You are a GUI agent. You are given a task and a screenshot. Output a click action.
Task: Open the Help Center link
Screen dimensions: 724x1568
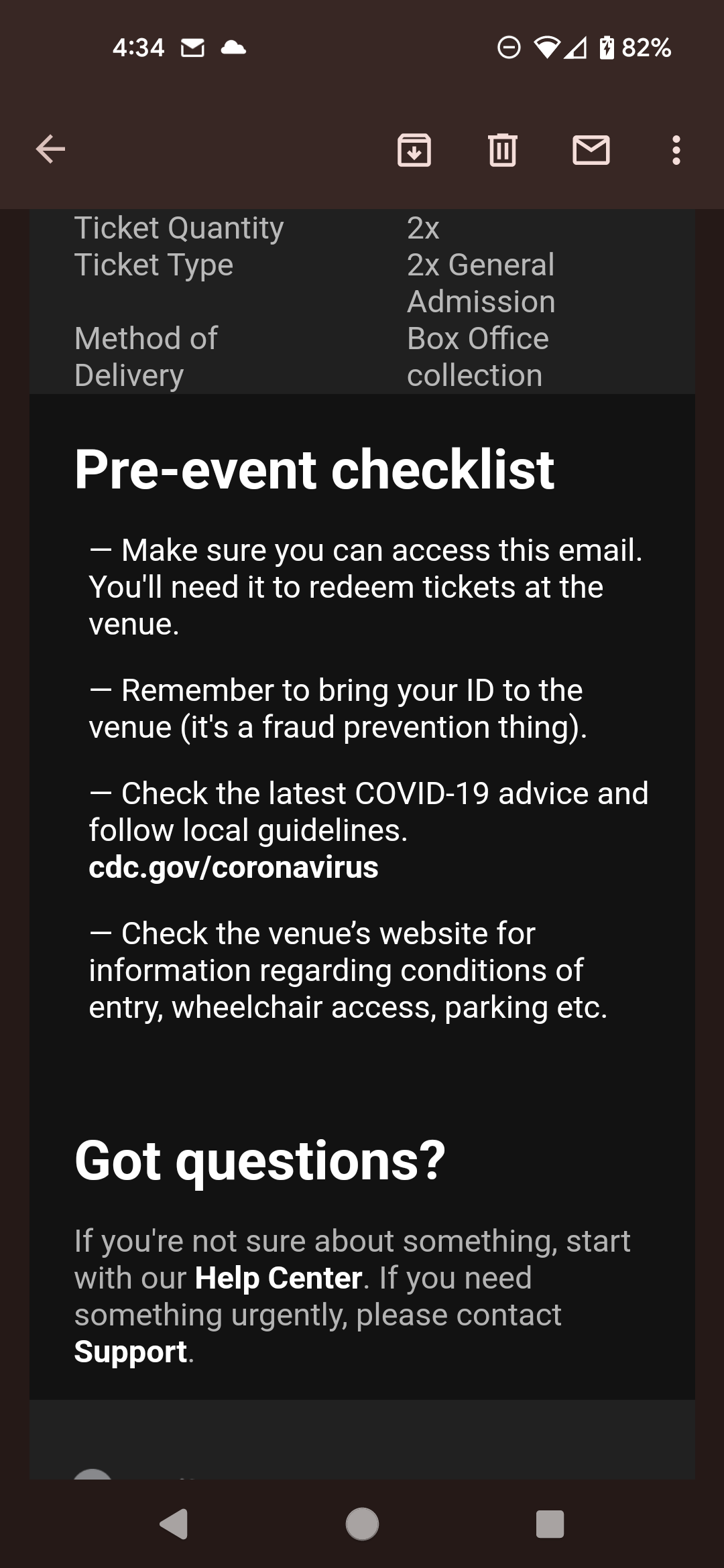pyautogui.click(x=278, y=1278)
